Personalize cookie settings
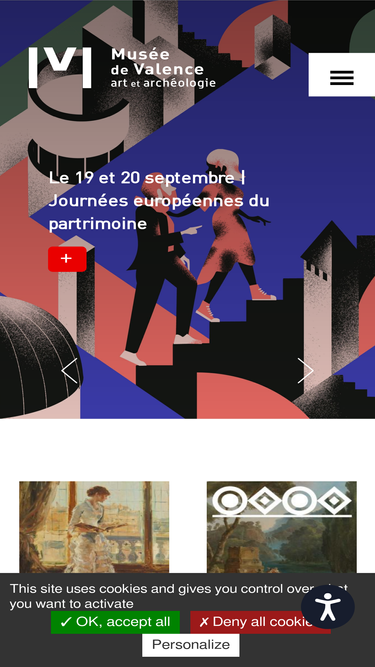 191,645
